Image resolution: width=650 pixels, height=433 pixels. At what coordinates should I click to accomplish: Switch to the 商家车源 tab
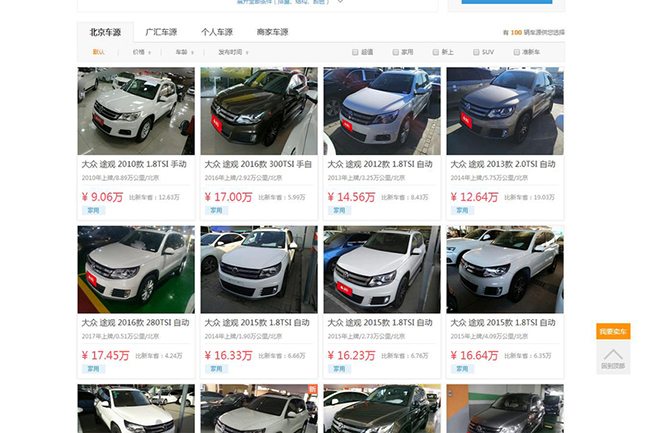point(272,32)
